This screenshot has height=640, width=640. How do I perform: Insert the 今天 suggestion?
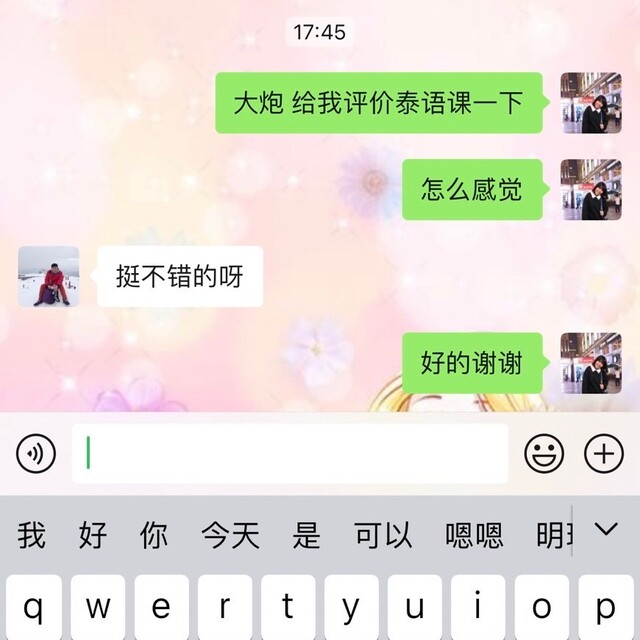(230, 535)
